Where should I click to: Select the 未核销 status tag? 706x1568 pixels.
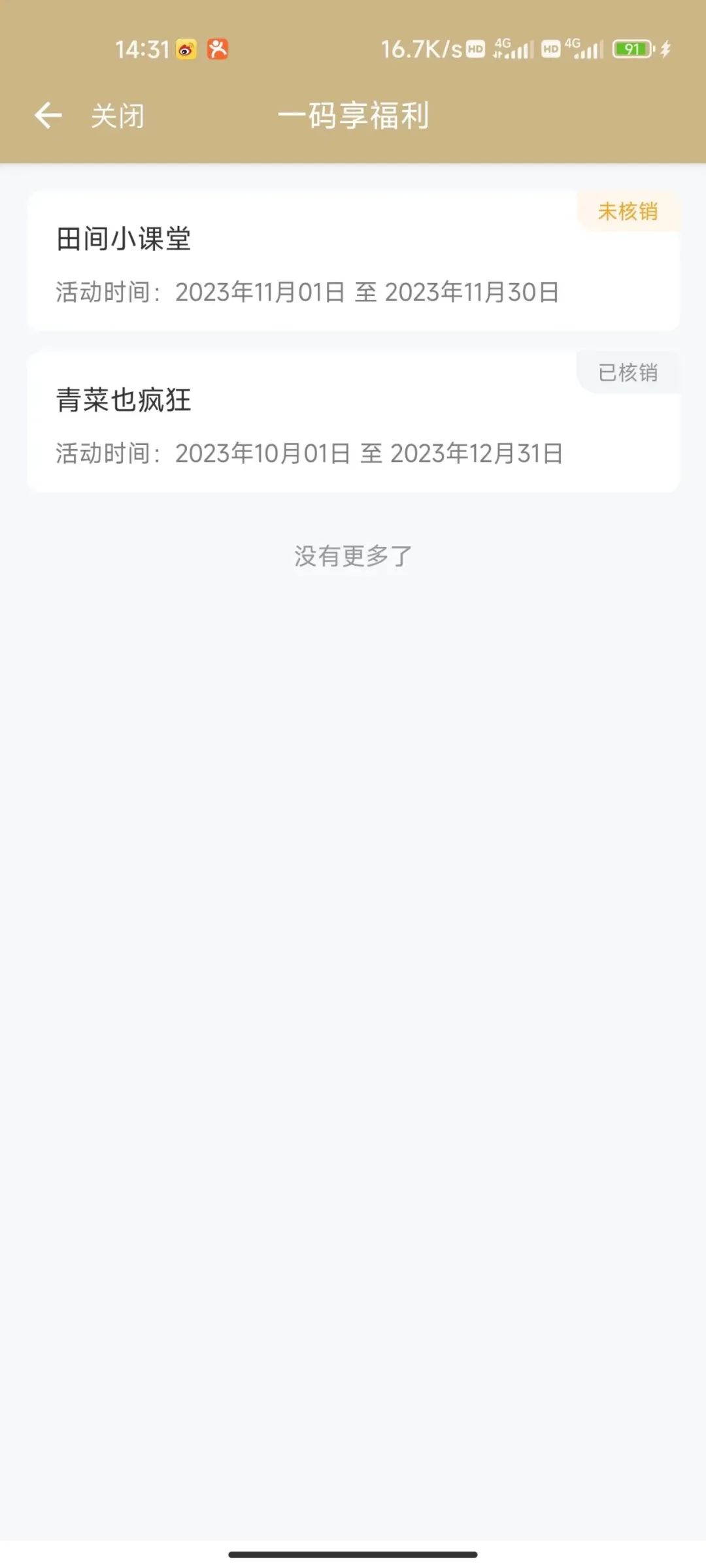tap(629, 211)
